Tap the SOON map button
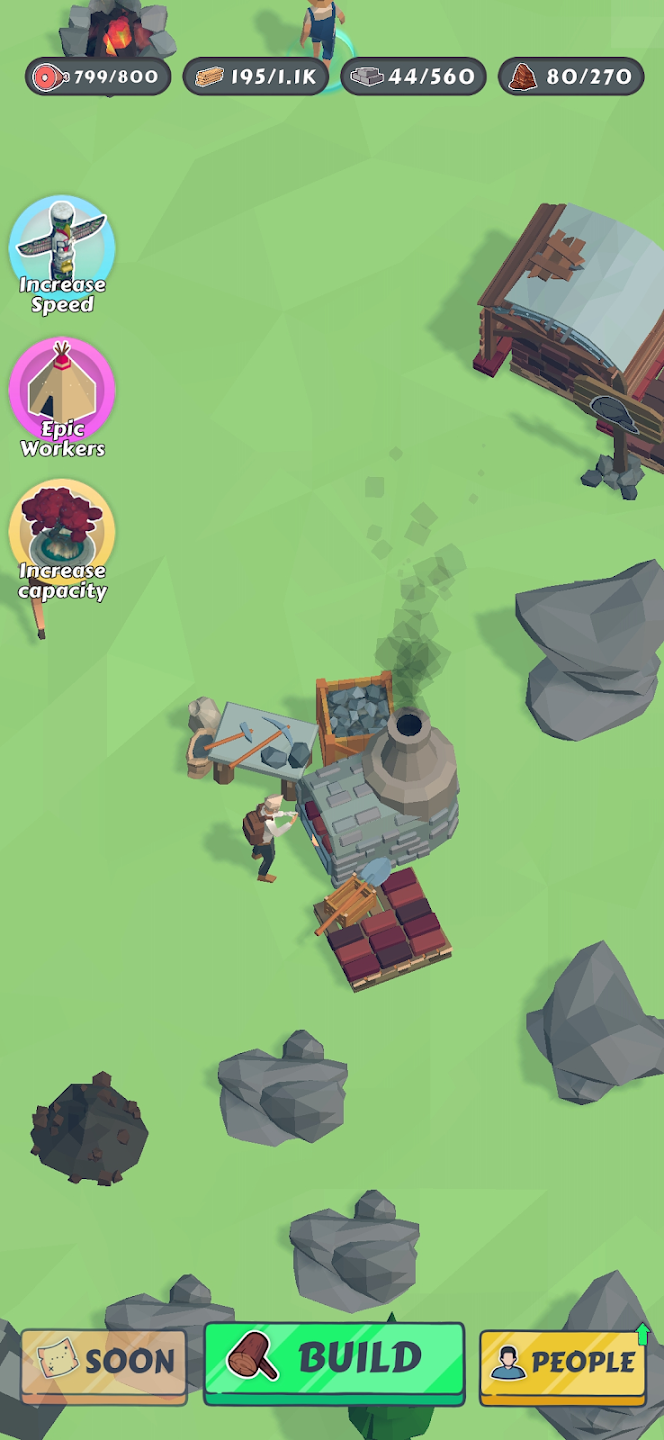 pyautogui.click(x=104, y=1361)
